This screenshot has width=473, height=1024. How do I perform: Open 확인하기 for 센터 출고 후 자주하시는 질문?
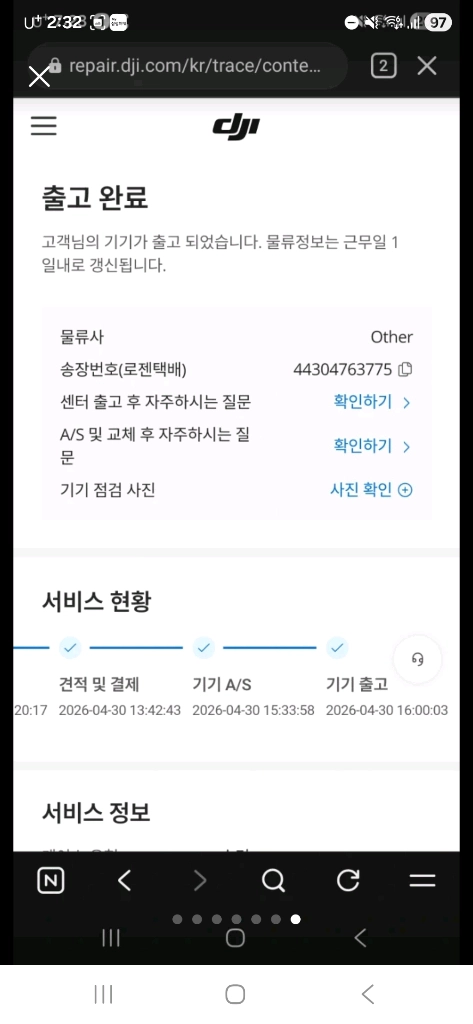[372, 402]
